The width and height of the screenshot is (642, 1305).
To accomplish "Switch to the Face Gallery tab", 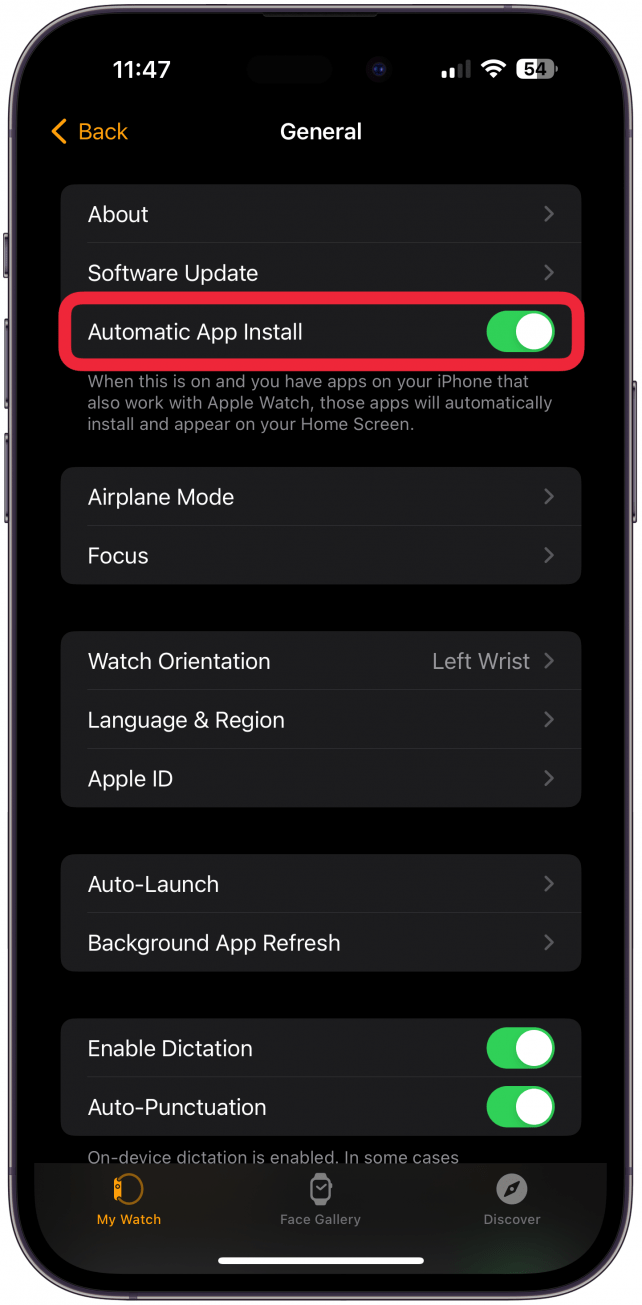I will pyautogui.click(x=320, y=1199).
